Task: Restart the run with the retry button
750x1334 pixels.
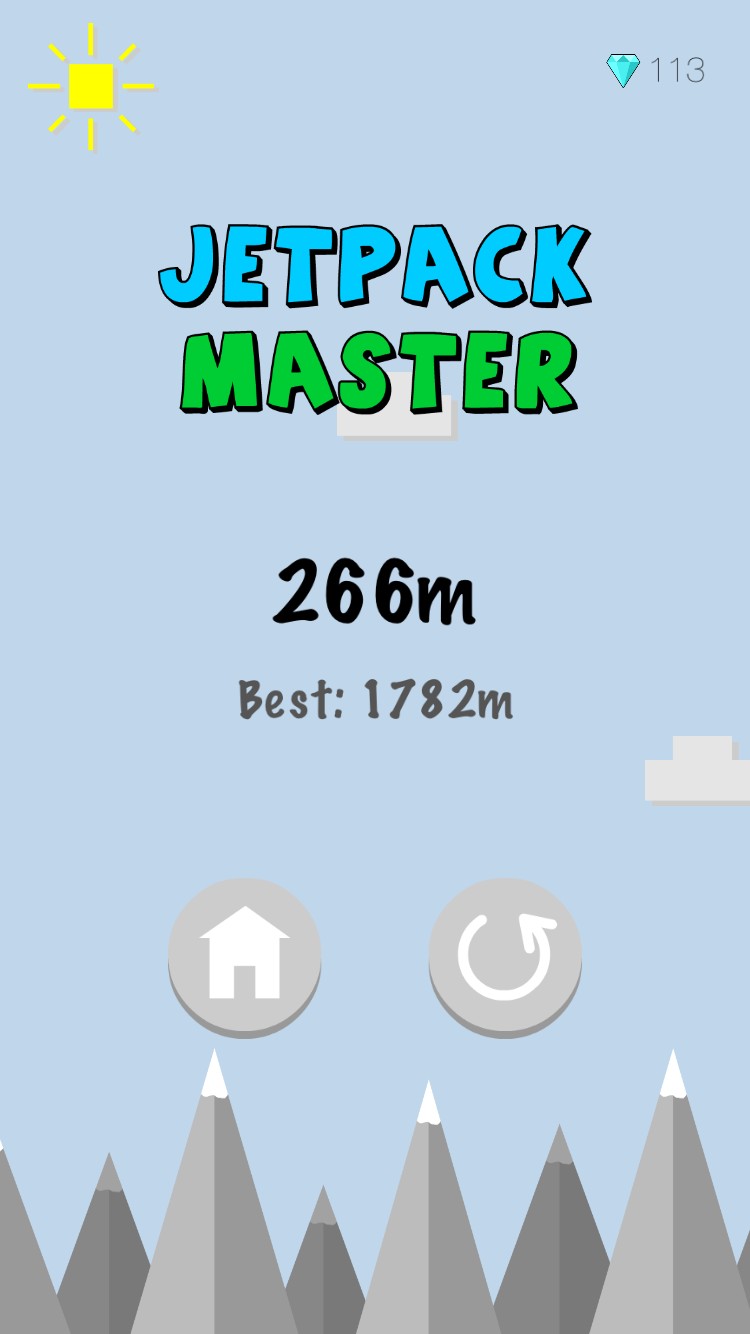Action: coord(505,957)
